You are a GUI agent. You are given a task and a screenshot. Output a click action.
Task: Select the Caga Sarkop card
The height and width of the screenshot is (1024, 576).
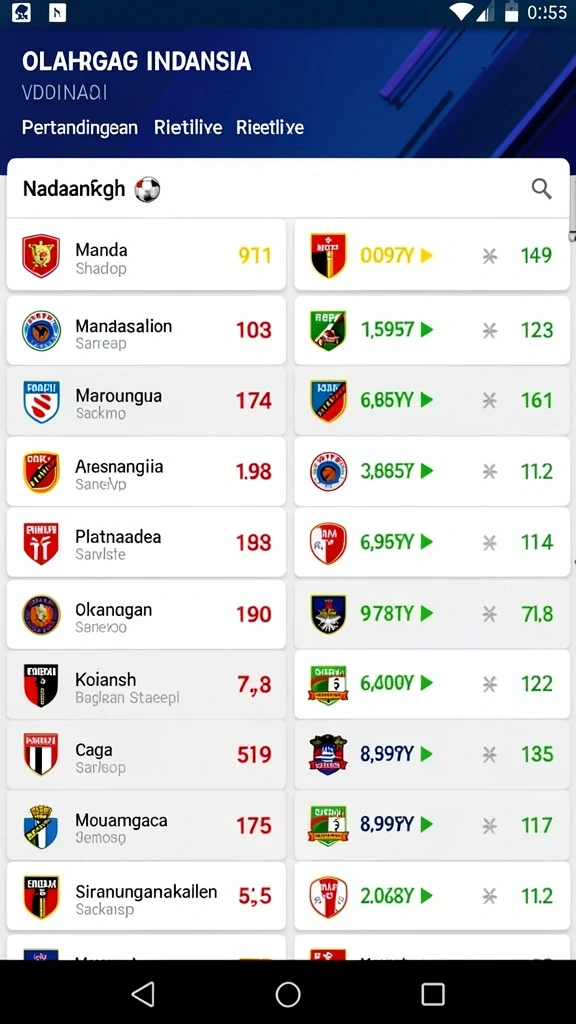pyautogui.click(x=146, y=755)
